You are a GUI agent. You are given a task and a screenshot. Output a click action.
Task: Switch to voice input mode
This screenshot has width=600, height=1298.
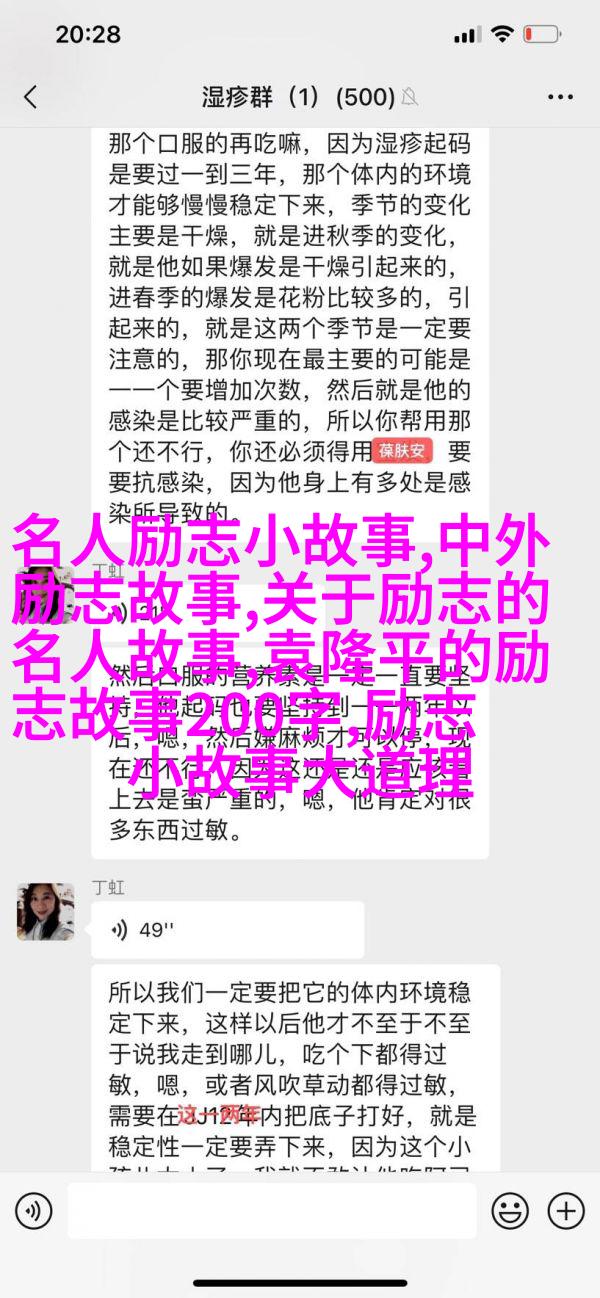tap(34, 1211)
